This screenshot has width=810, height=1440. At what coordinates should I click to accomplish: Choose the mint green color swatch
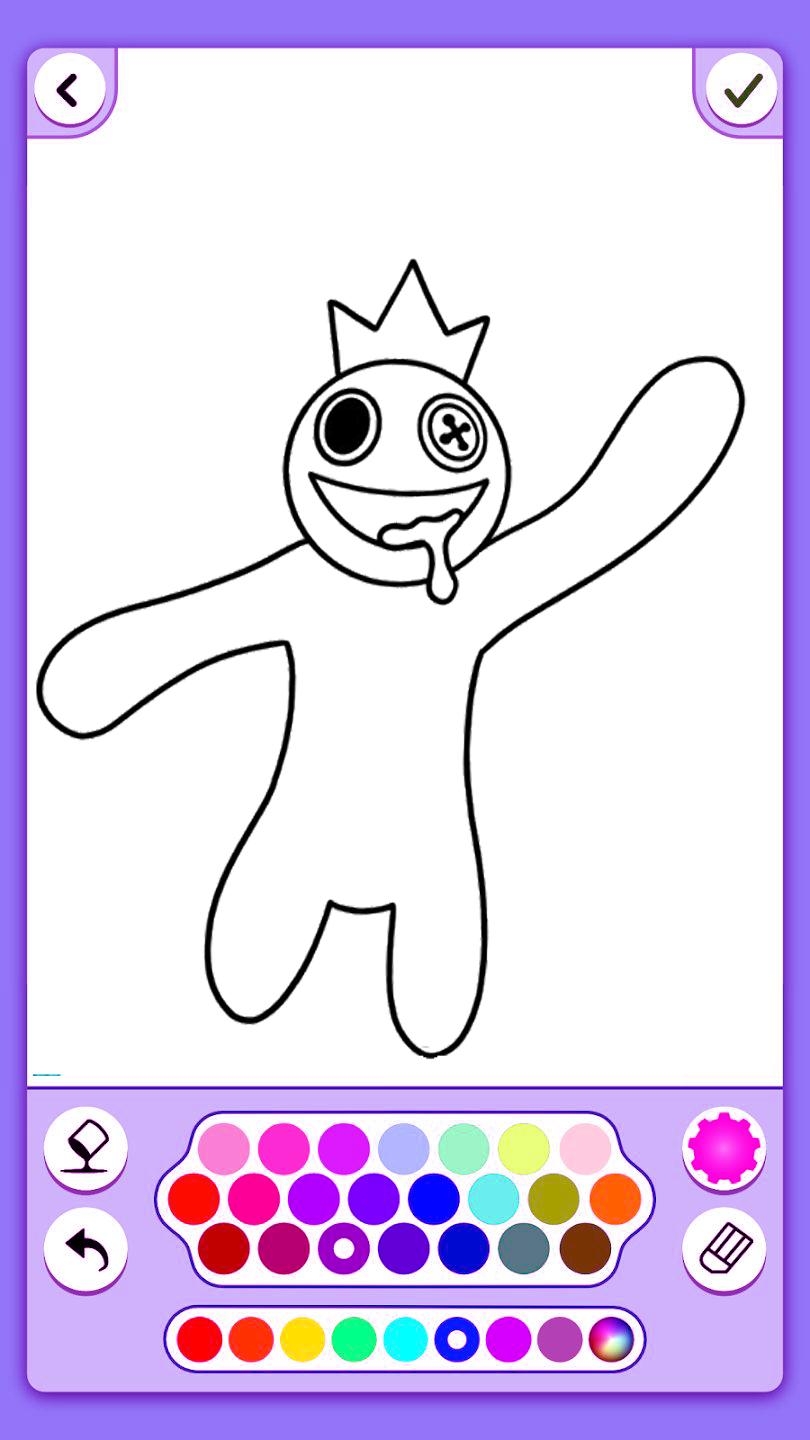464,1149
